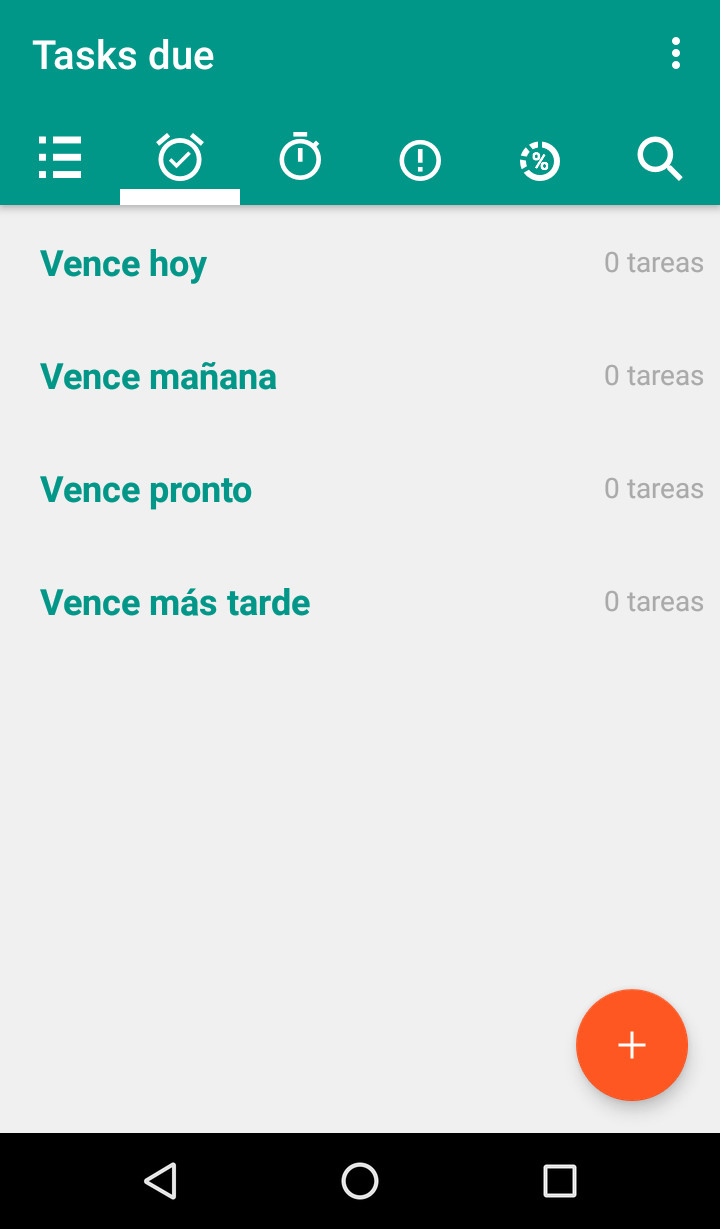Switch to the progress percent tab

pos(540,160)
